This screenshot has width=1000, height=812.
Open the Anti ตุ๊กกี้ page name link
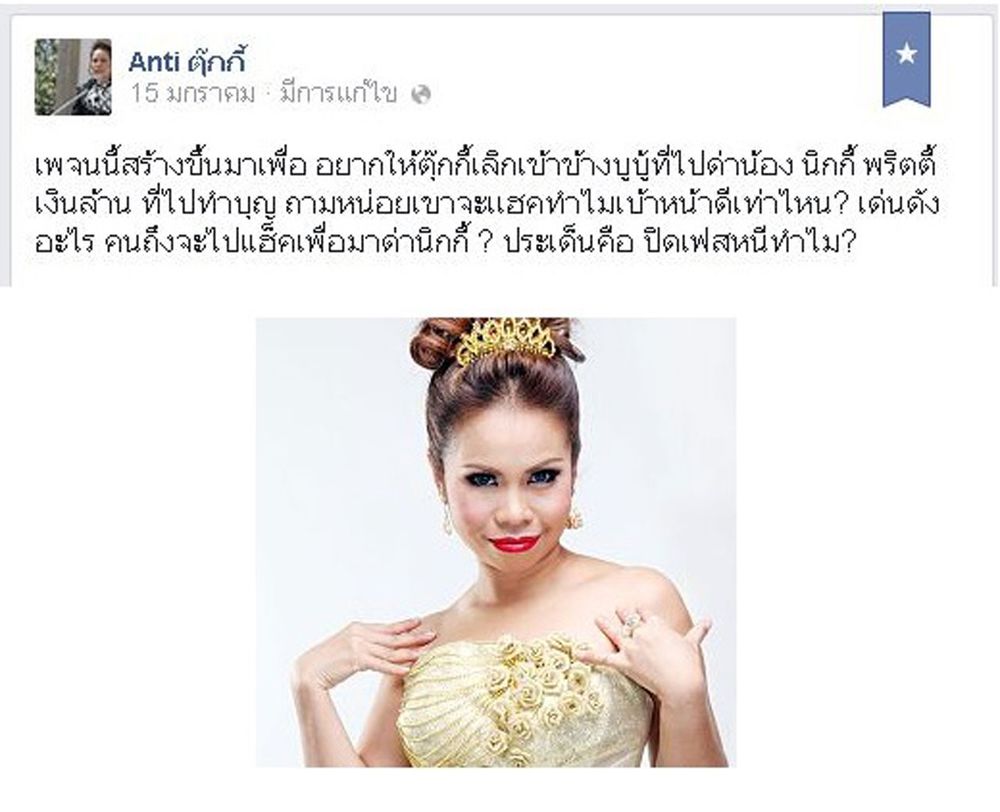click(187, 63)
